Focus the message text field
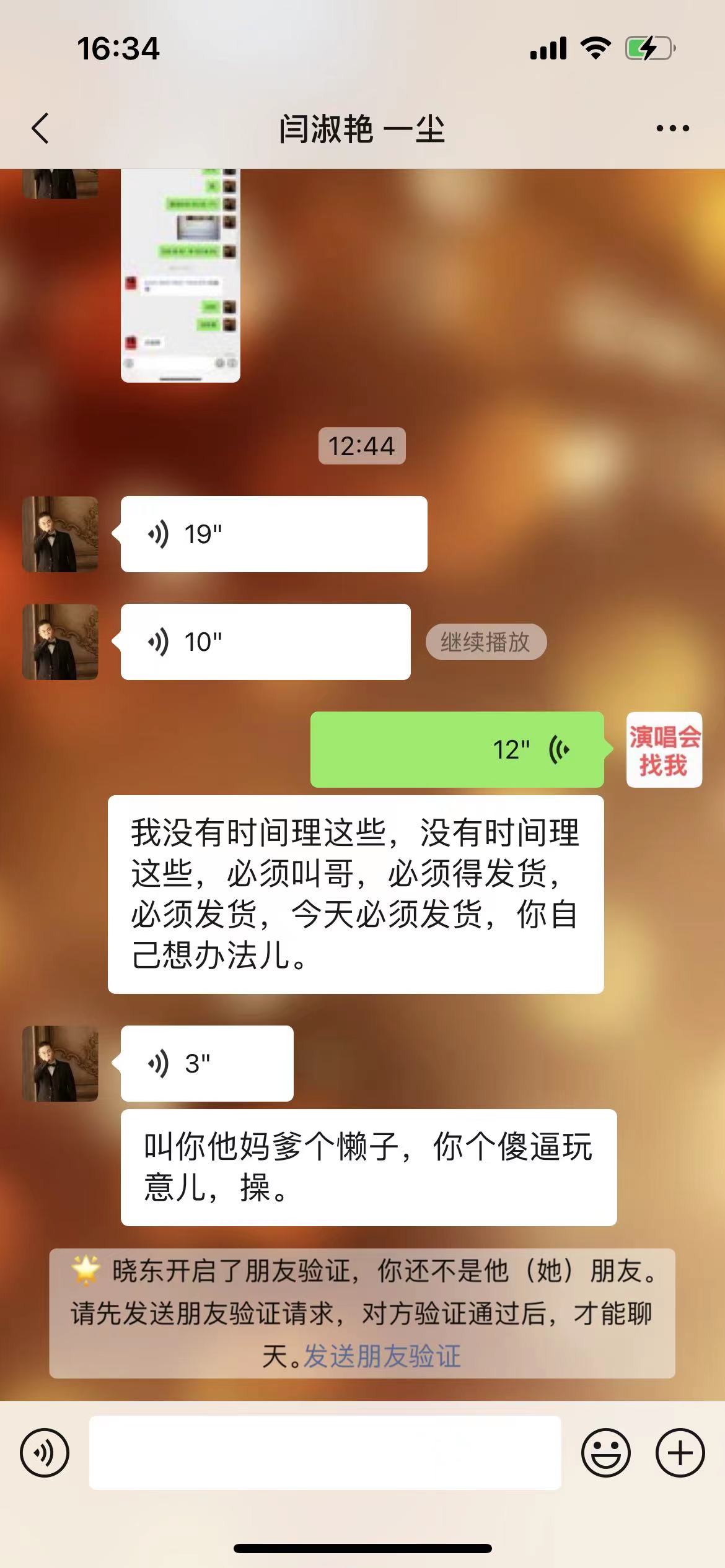 point(325,1452)
